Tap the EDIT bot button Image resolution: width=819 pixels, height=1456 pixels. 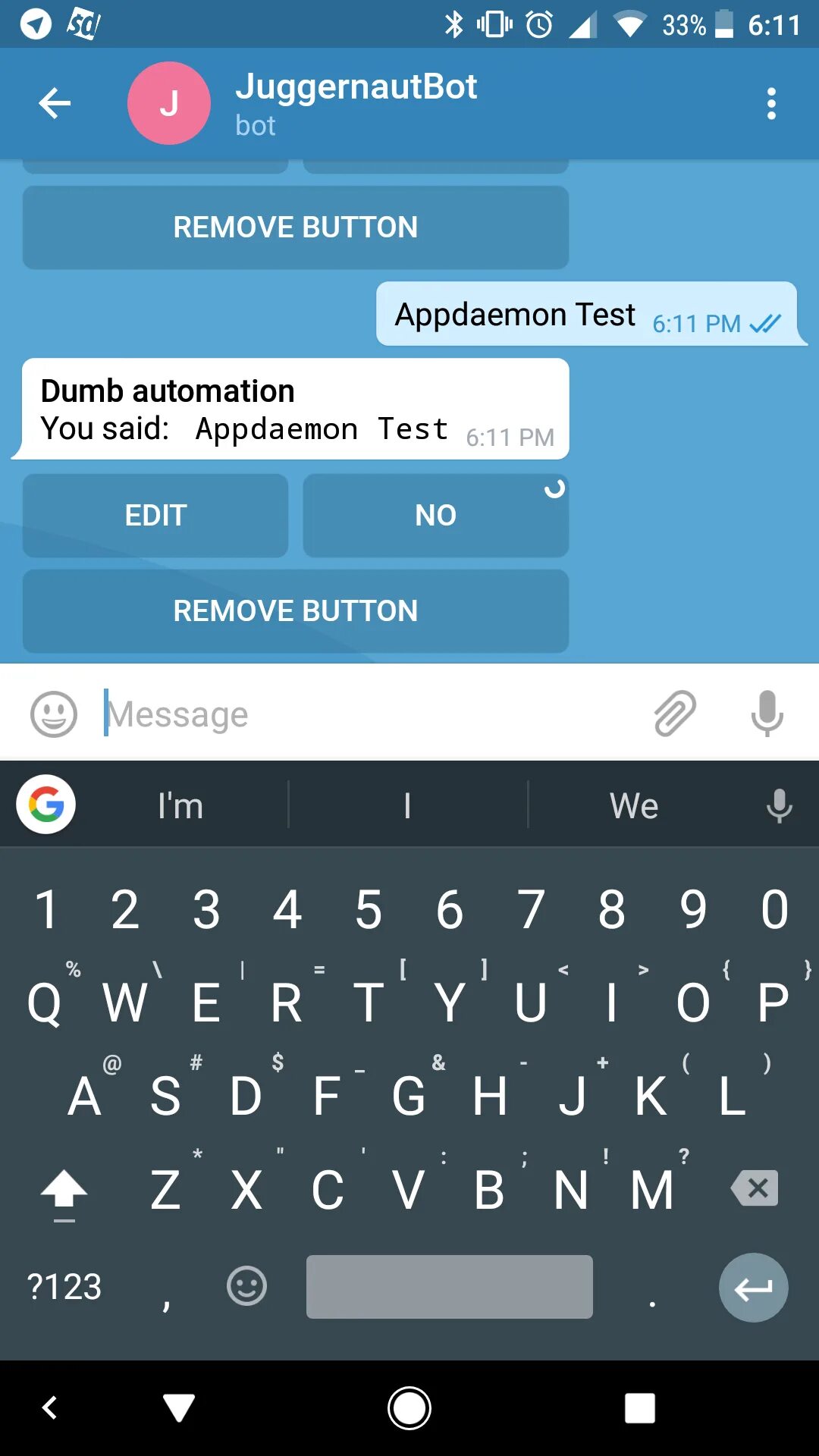(155, 516)
